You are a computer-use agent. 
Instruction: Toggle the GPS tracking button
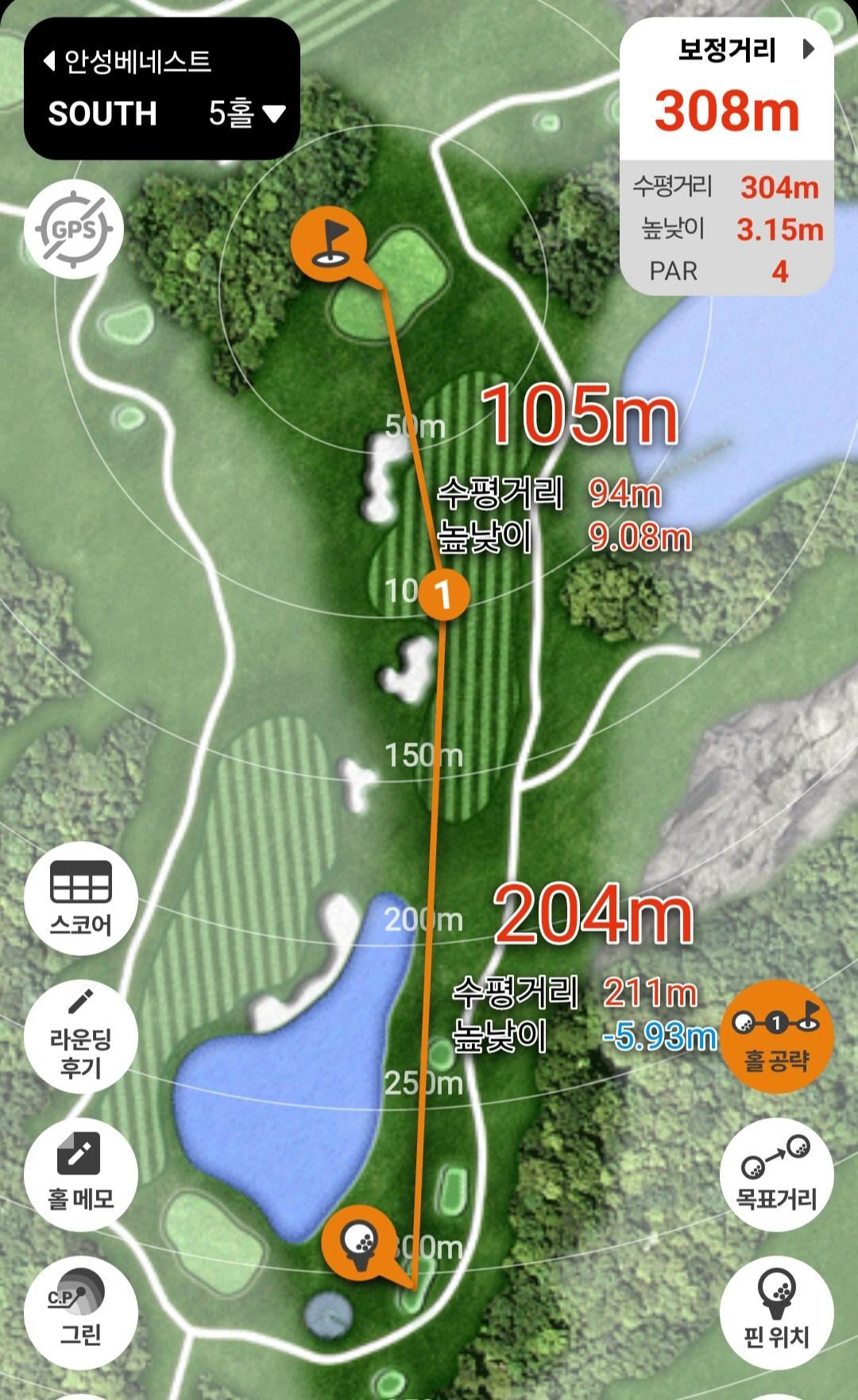(73, 229)
